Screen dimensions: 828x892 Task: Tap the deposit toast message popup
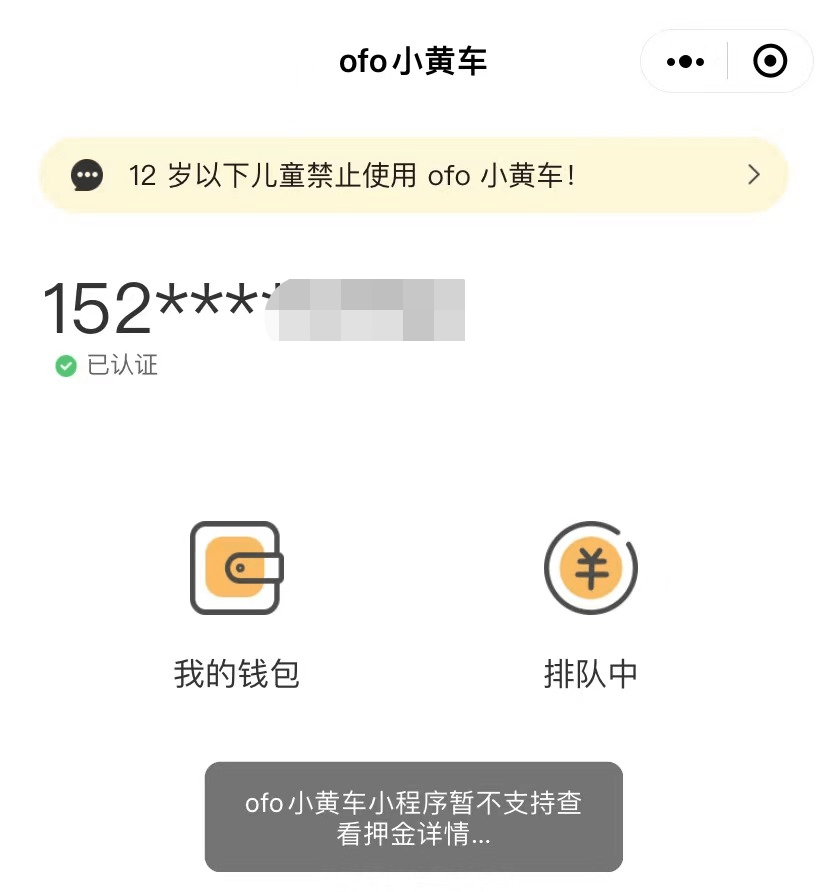pos(413,817)
